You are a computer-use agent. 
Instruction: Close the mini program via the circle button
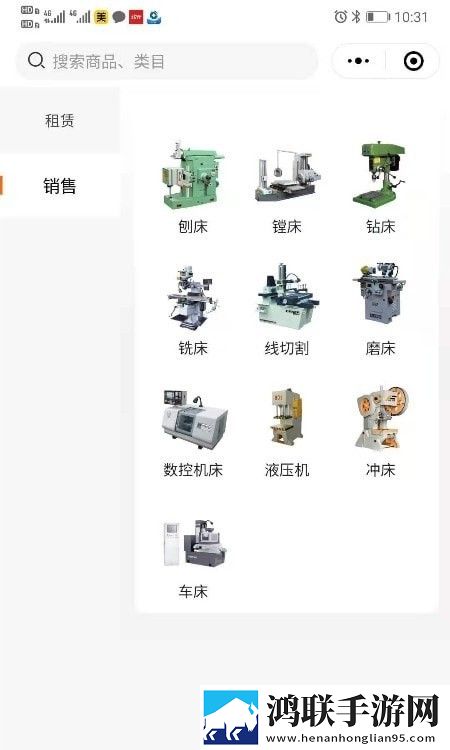click(413, 61)
